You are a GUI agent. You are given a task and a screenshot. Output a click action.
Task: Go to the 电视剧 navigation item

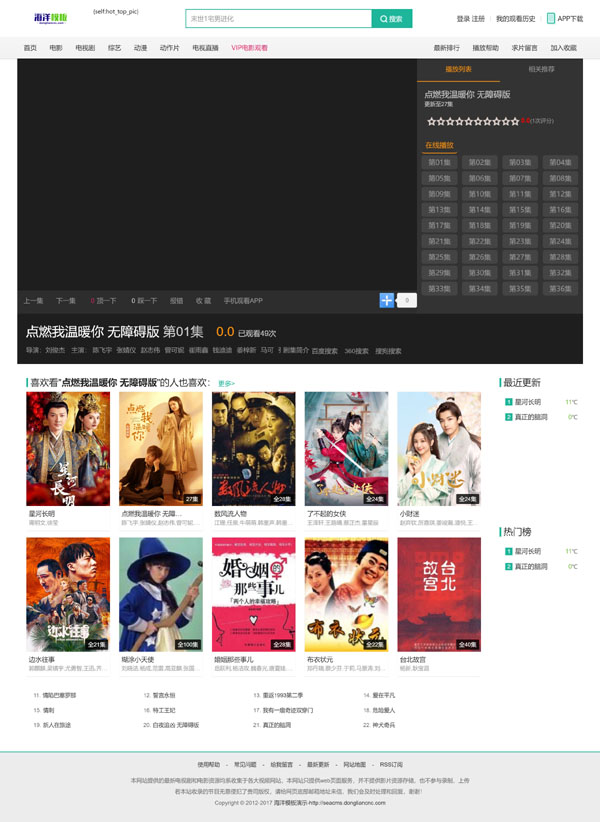tap(85, 47)
